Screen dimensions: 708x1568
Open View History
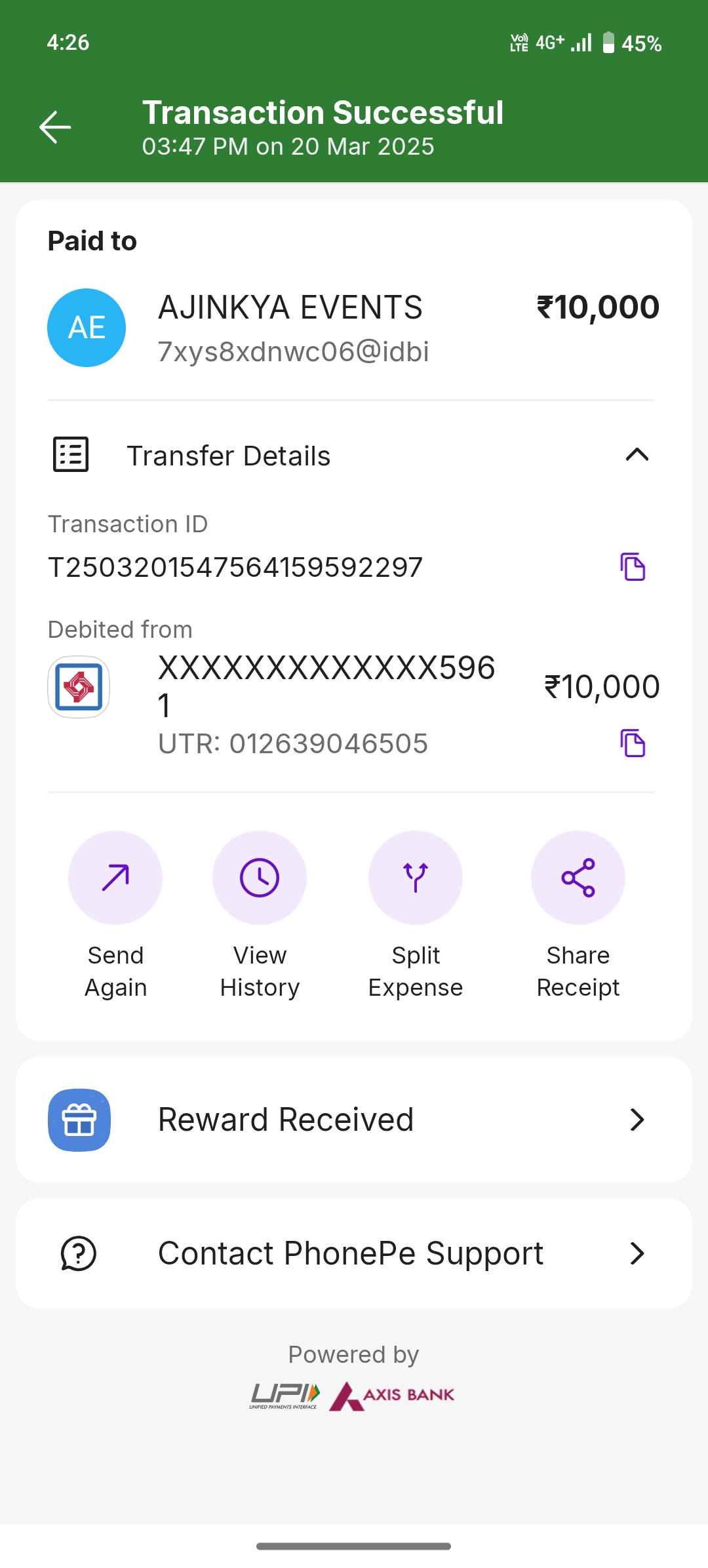(260, 915)
